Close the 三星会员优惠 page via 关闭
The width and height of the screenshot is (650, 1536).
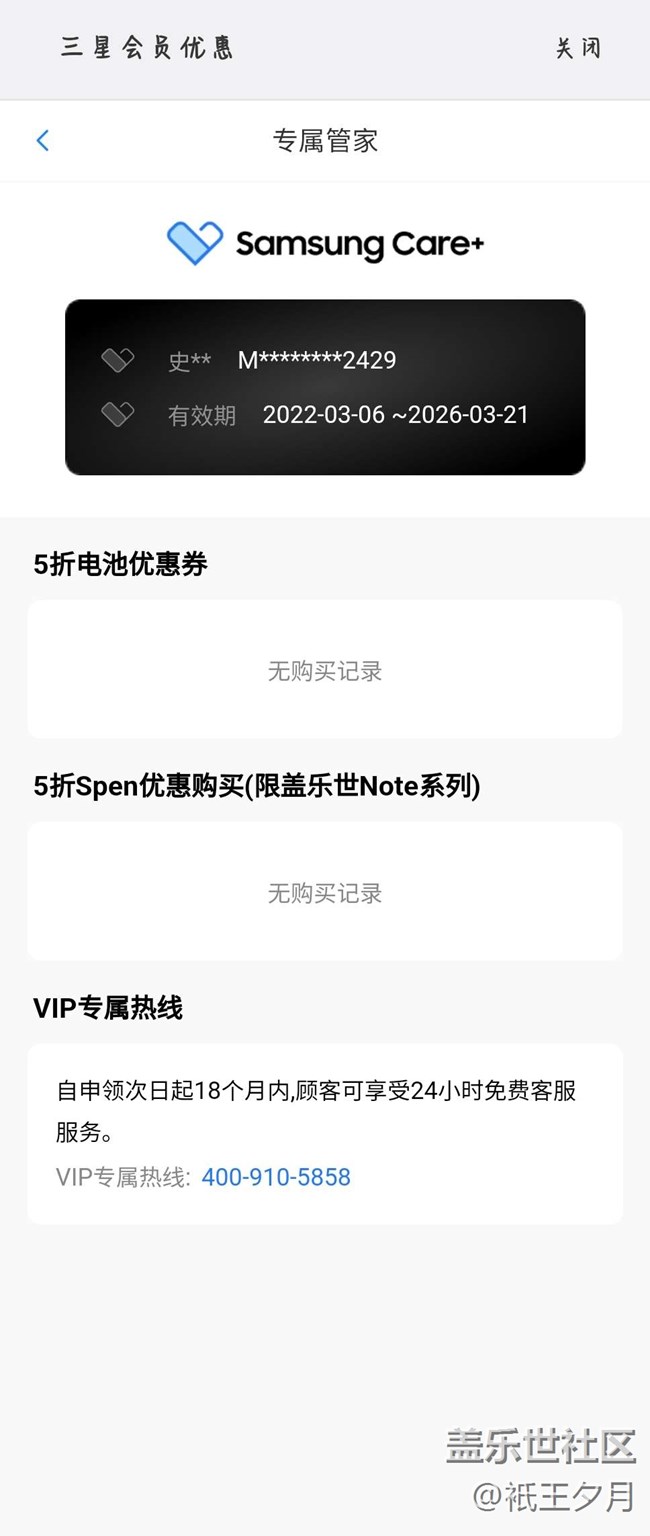pos(578,48)
